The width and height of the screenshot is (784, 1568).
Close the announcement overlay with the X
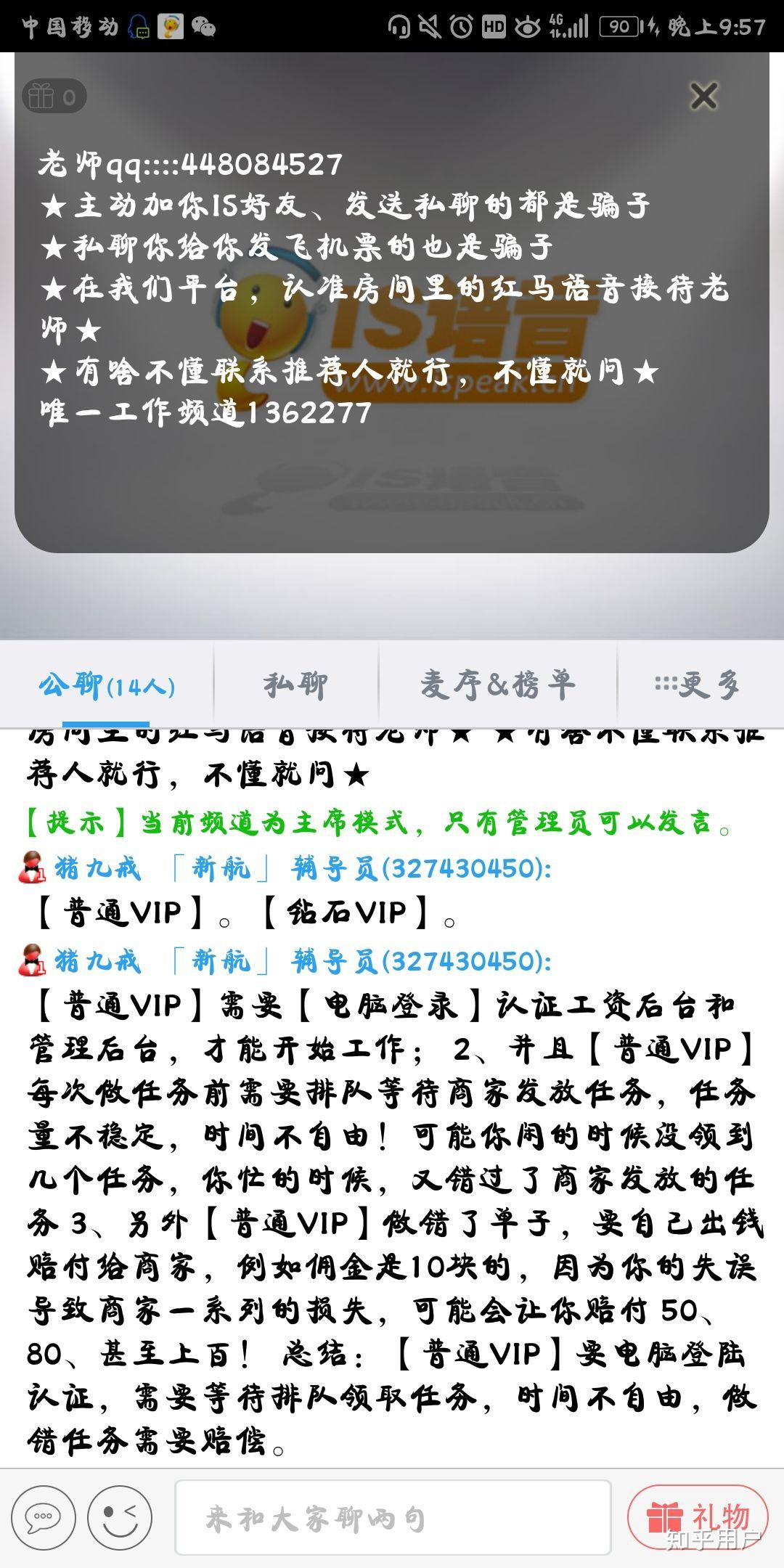pyautogui.click(x=703, y=96)
